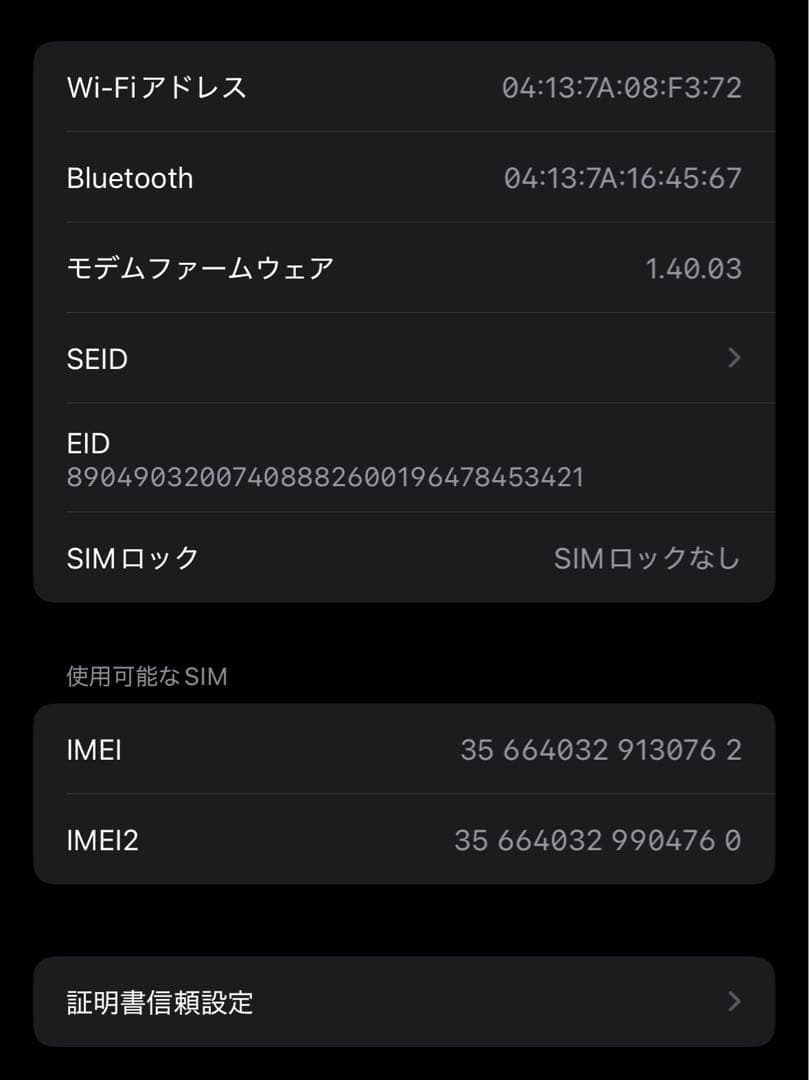The image size is (809, 1080).
Task: Tap the chevron beside 証明書信頼設定
Action: 733,1001
